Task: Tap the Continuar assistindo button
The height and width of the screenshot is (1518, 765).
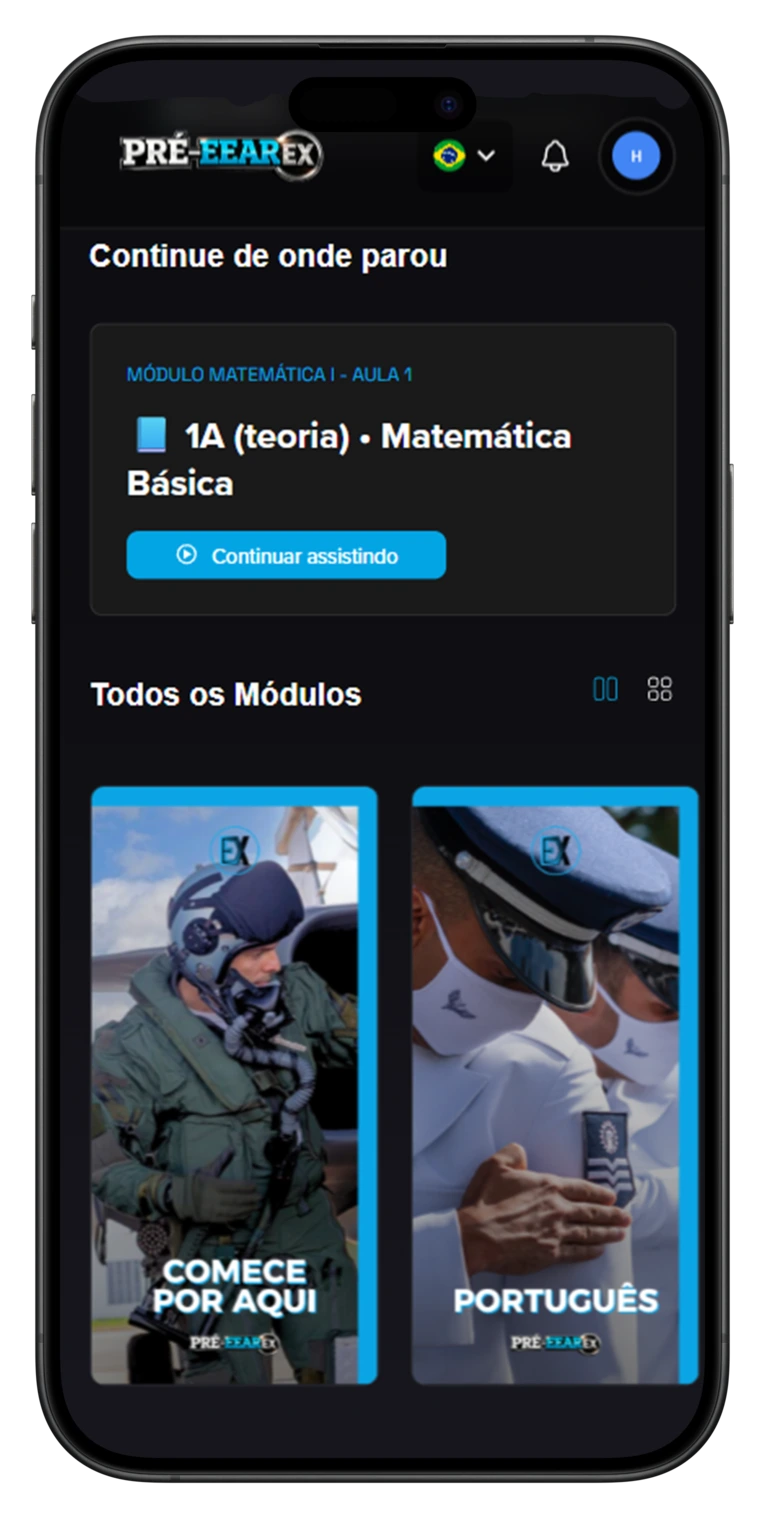Action: pyautogui.click(x=286, y=555)
